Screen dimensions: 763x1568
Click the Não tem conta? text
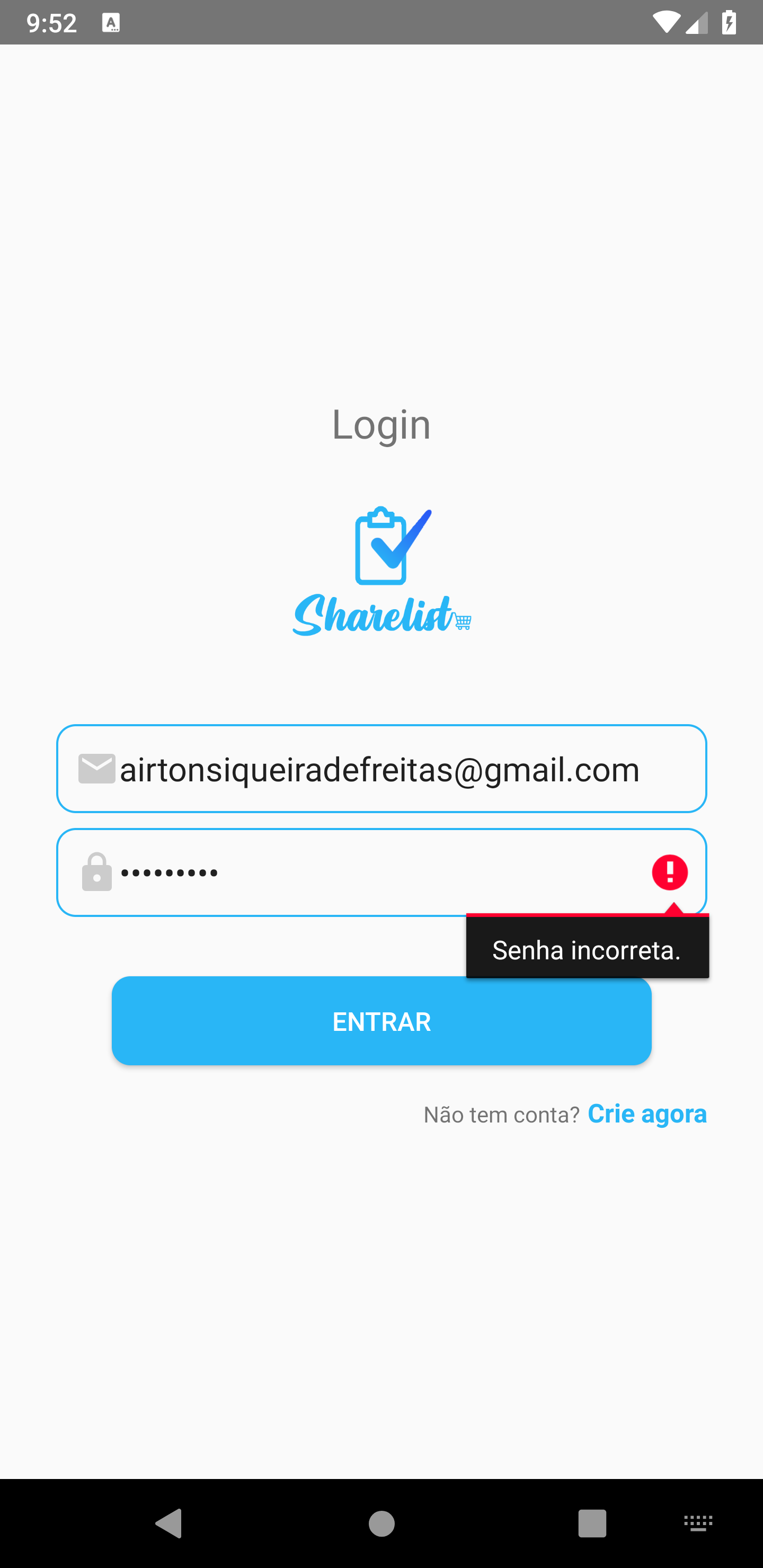pyautogui.click(x=502, y=1114)
